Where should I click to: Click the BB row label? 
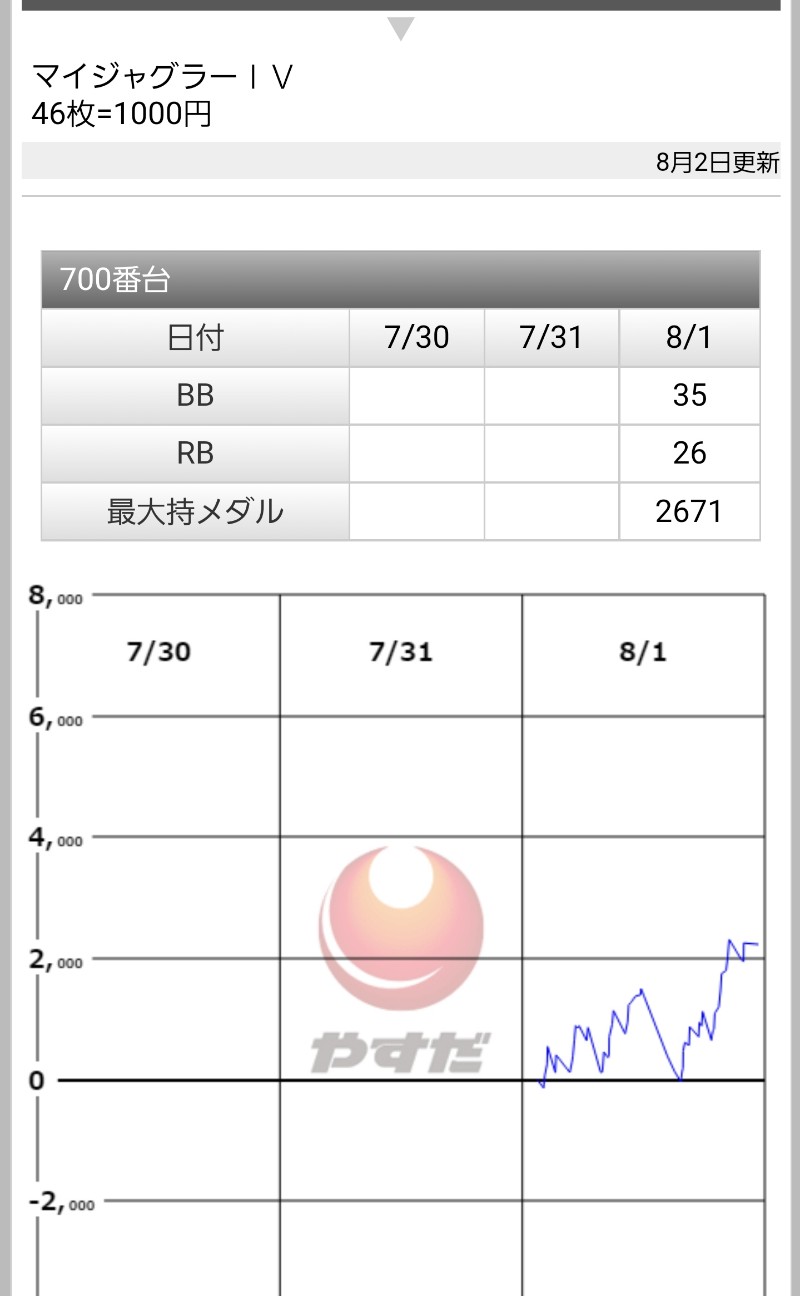coord(193,395)
